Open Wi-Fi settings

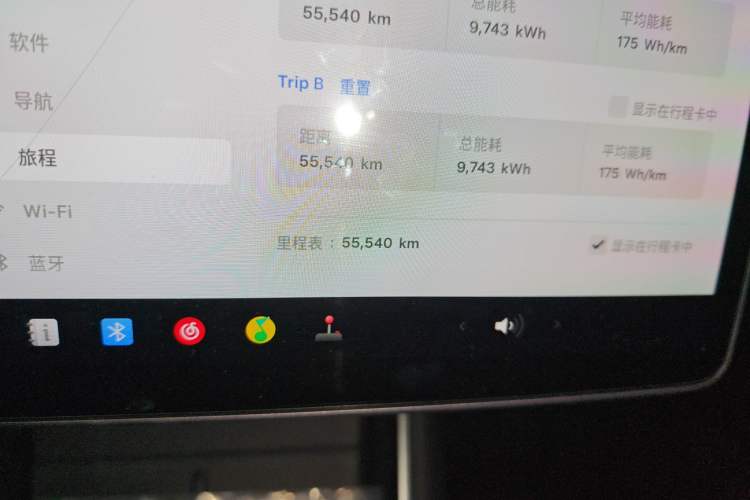tap(48, 211)
